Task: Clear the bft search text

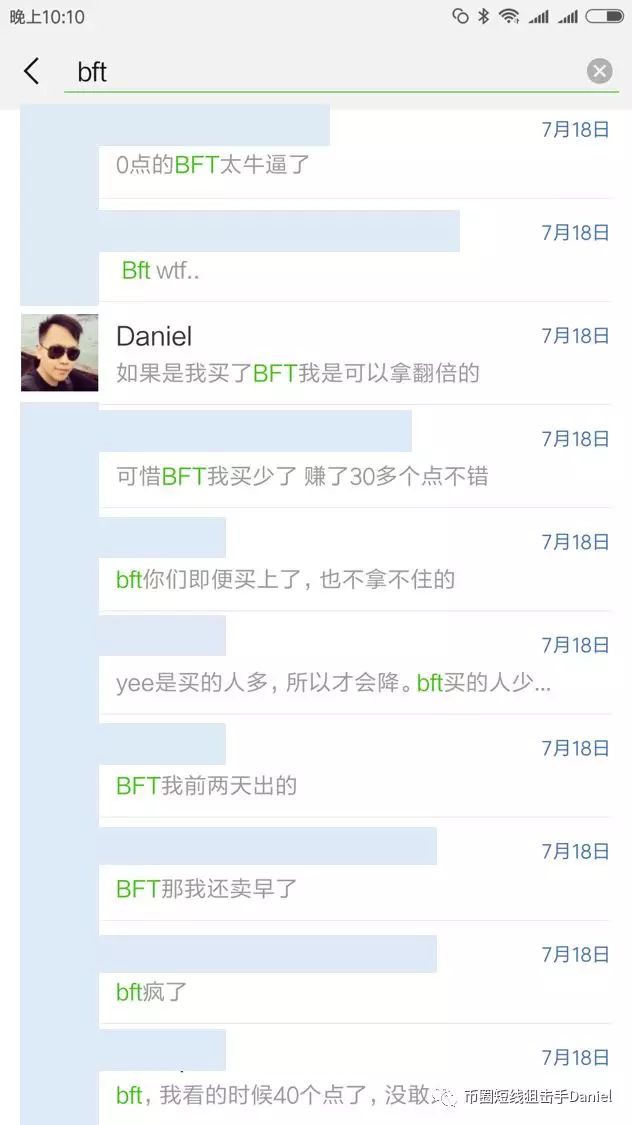Action: click(600, 71)
